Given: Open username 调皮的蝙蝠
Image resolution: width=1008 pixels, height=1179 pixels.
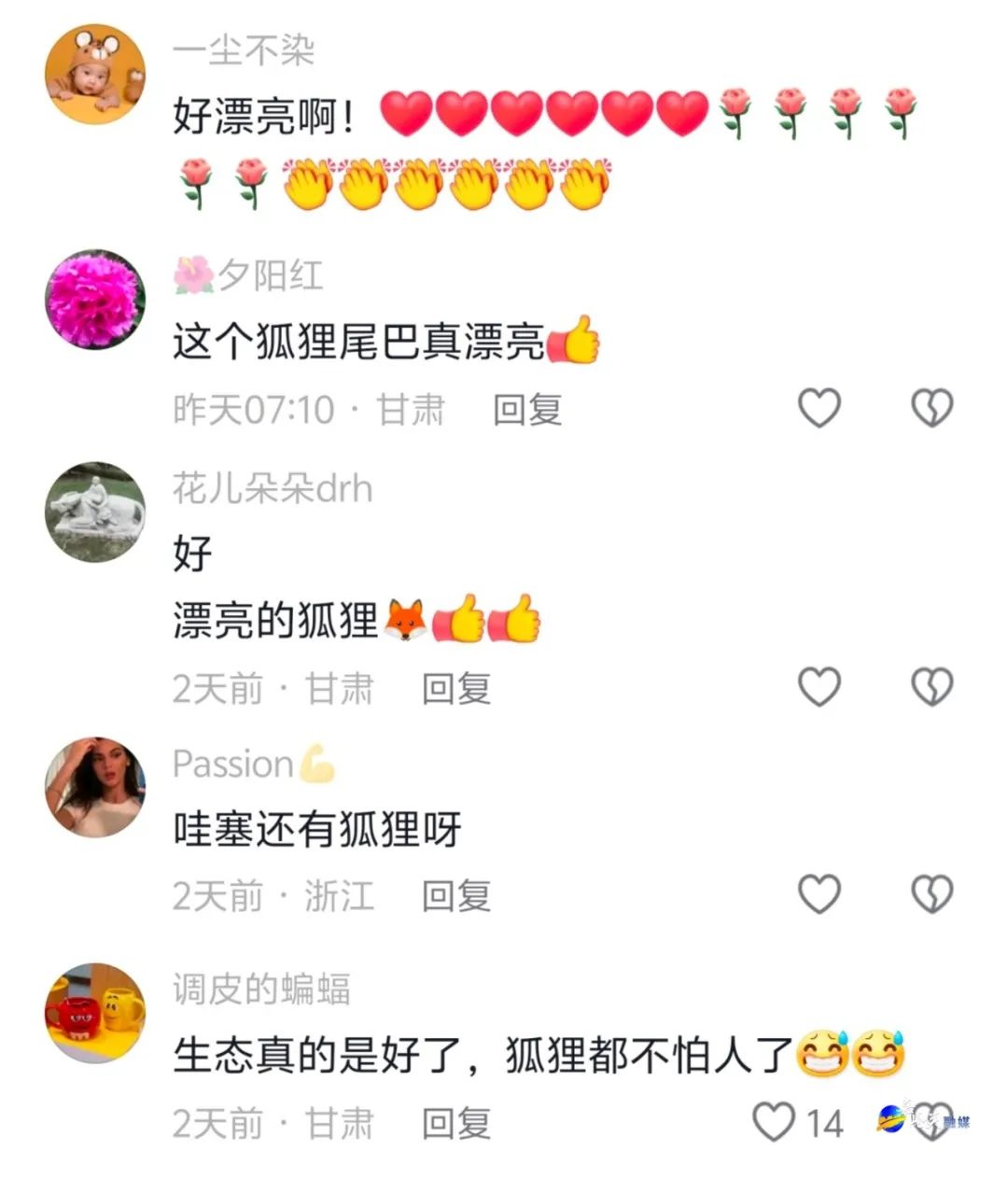Looking at the screenshot, I should click(261, 989).
